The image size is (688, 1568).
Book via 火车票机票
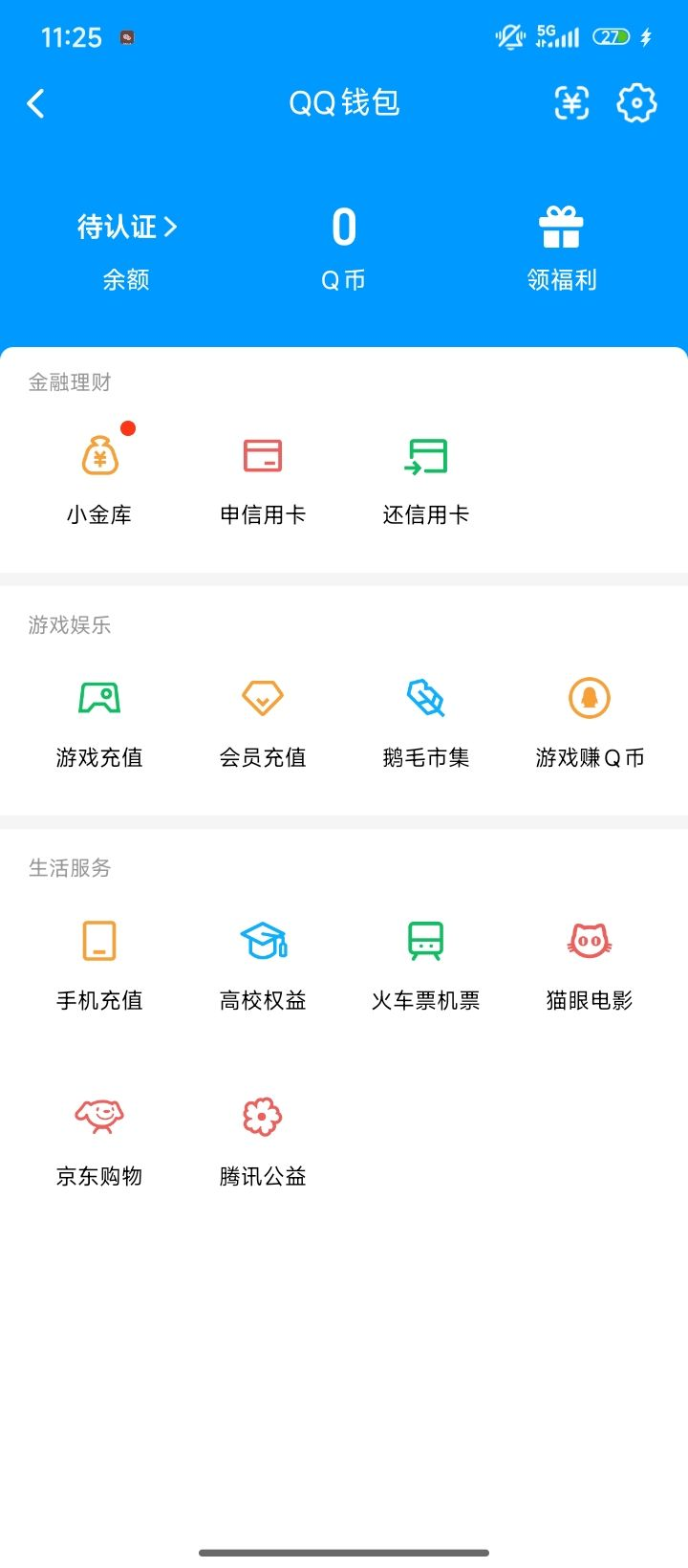(426, 964)
